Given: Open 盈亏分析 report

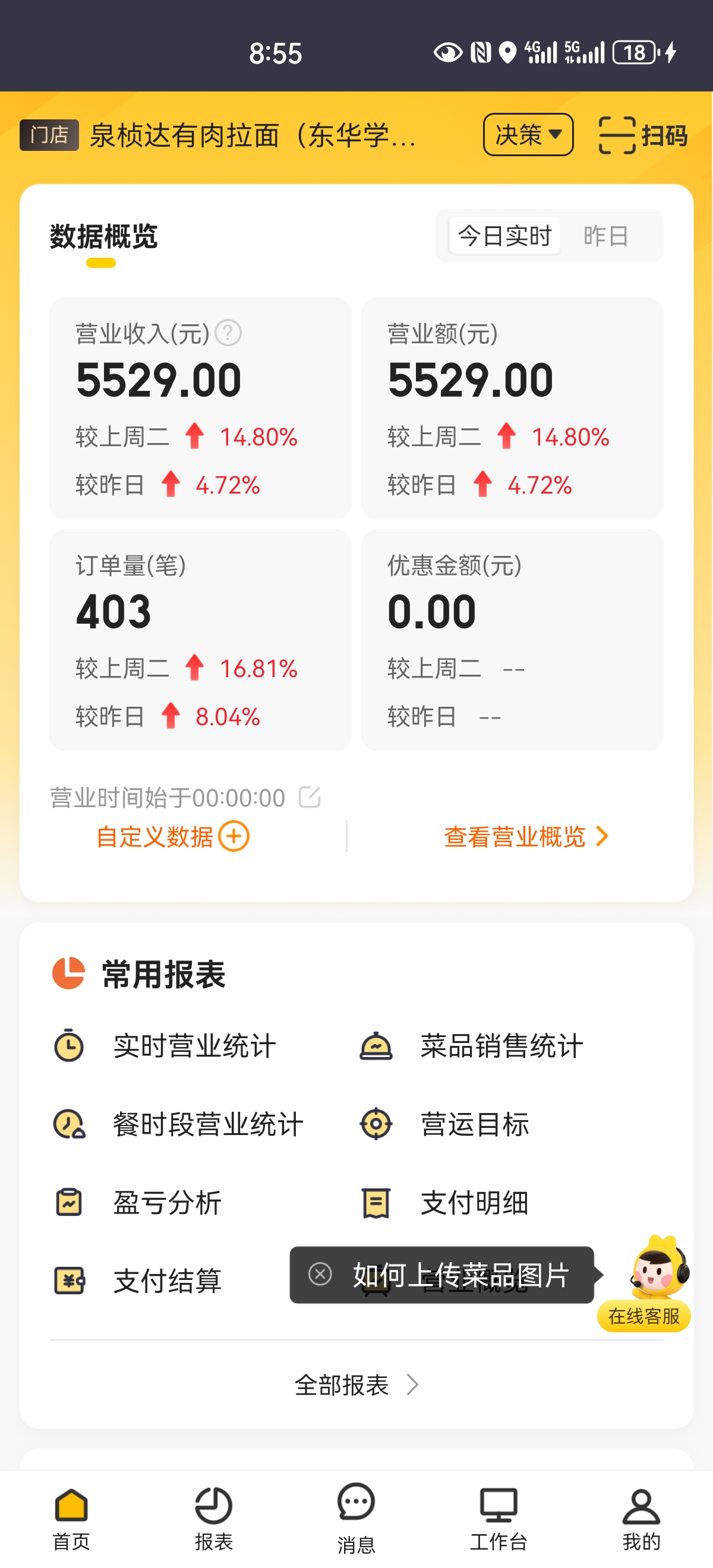Looking at the screenshot, I should pyautogui.click(x=138, y=1202).
